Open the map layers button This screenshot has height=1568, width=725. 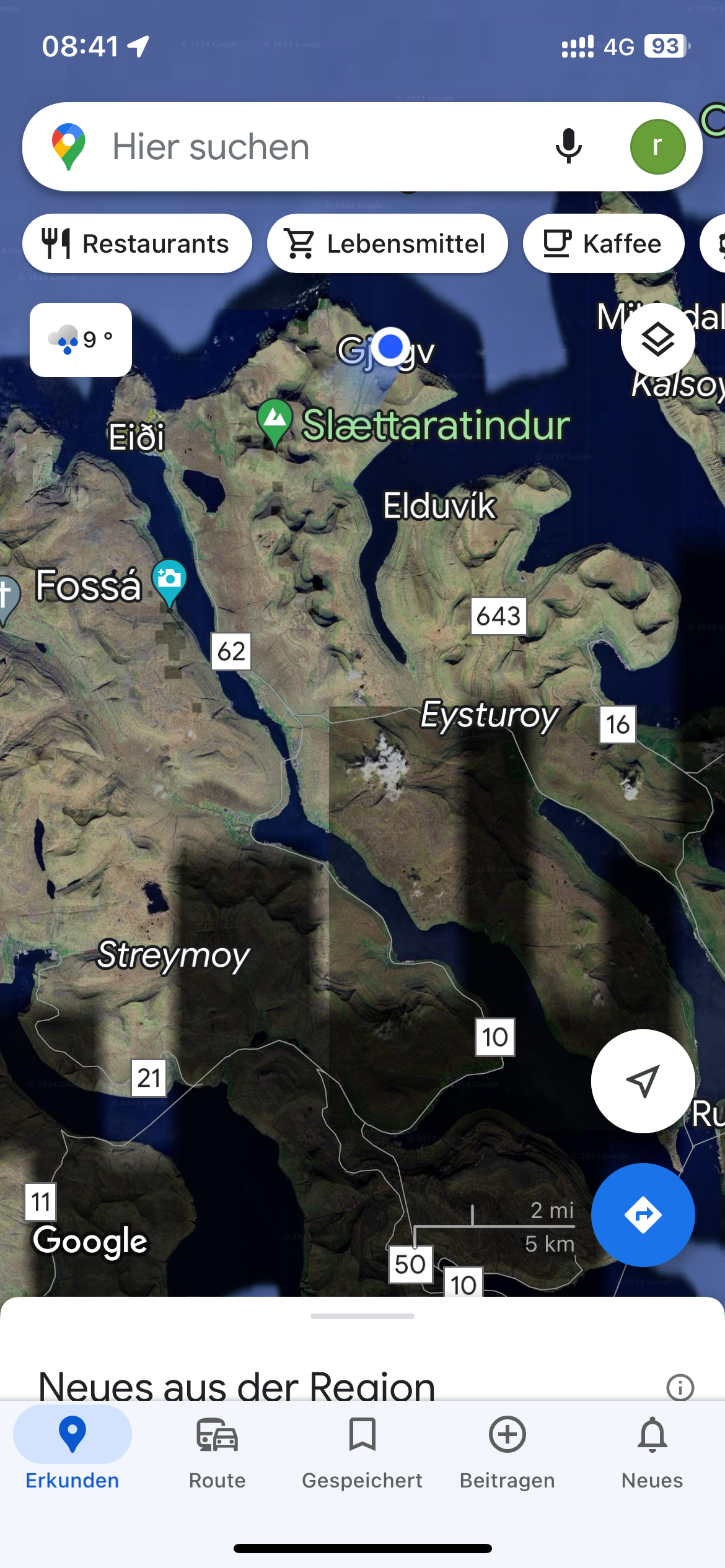pos(657,340)
